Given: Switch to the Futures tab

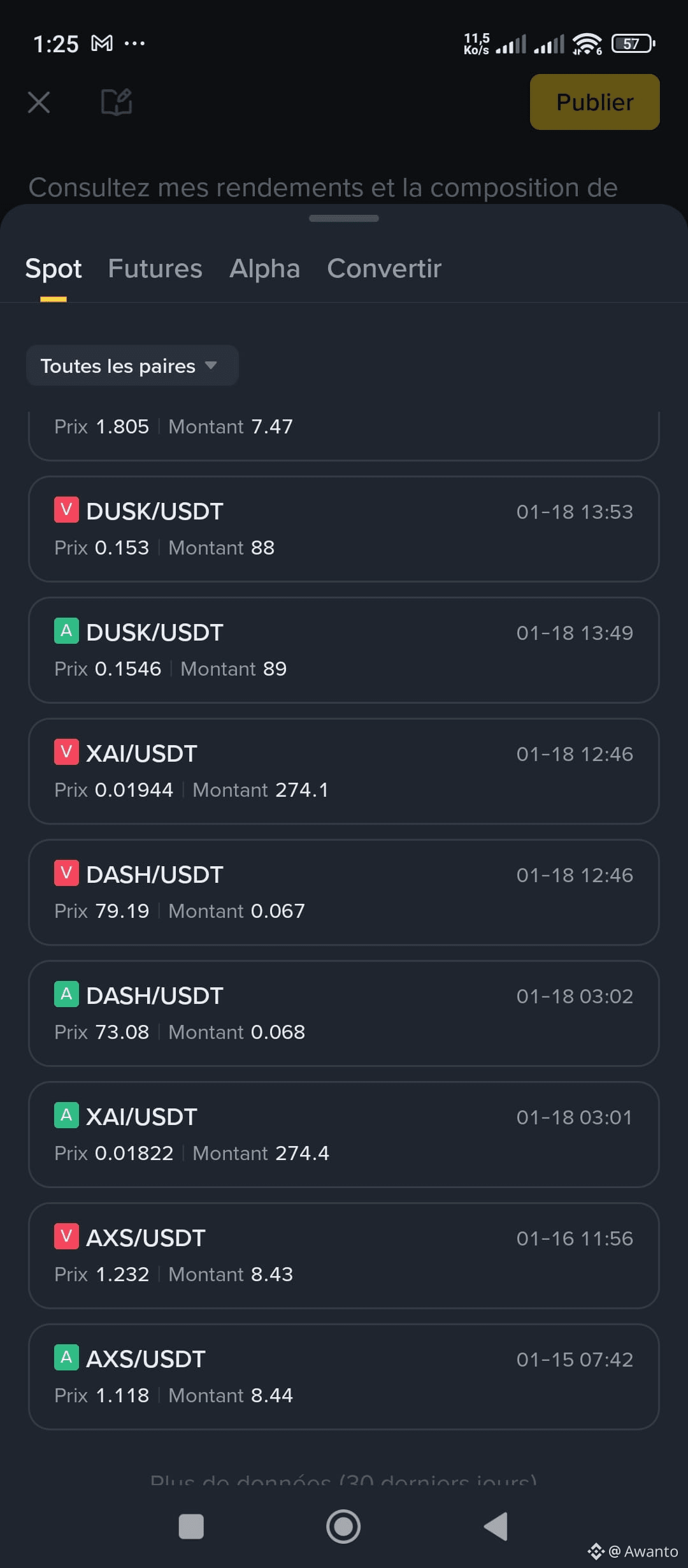Looking at the screenshot, I should click(155, 269).
